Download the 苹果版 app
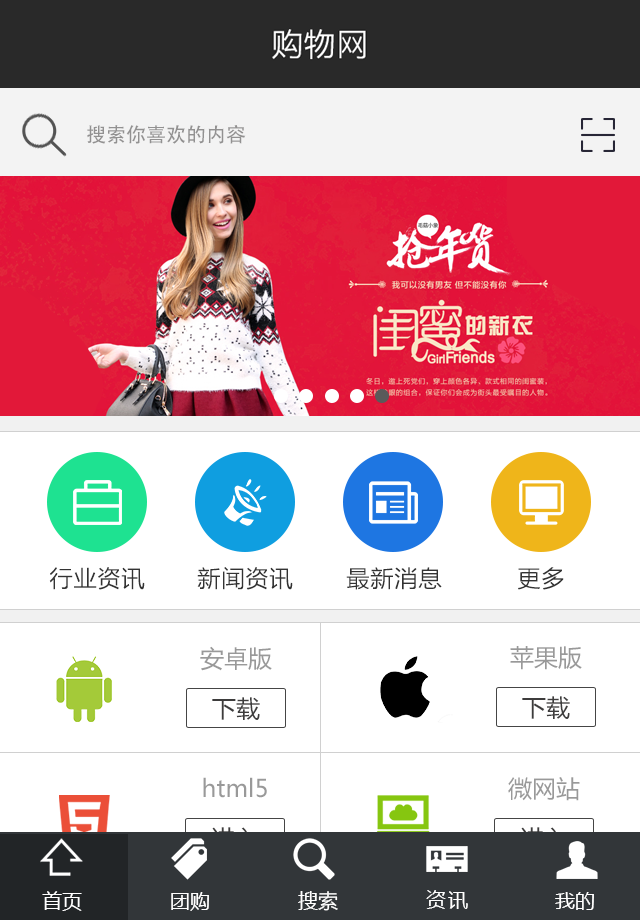Viewport: 640px width, 920px height. [x=546, y=707]
